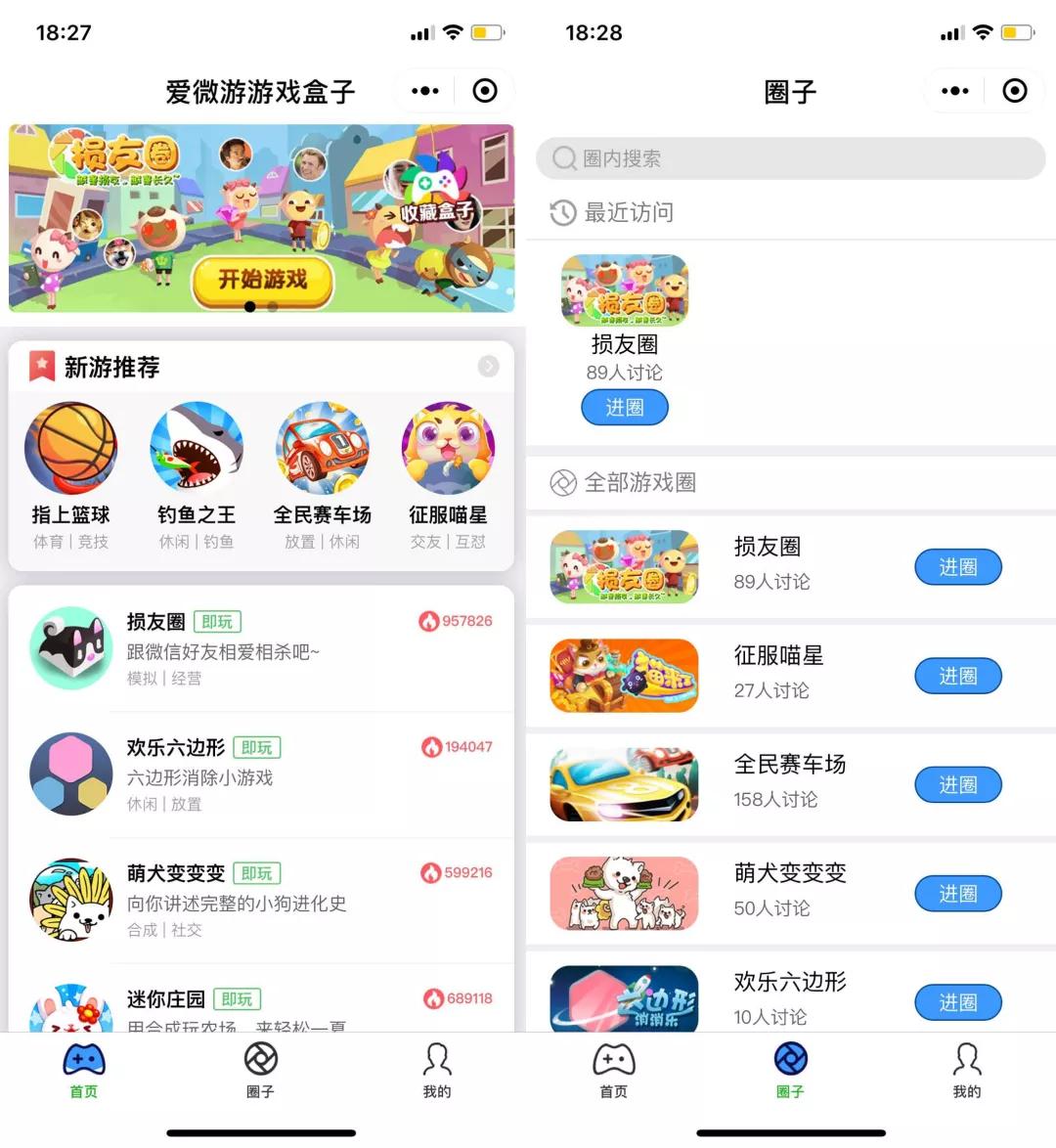1056x1148 pixels.
Task: Enter the 萌犬变变变 circle with 50人讨论
Action: tap(958, 893)
